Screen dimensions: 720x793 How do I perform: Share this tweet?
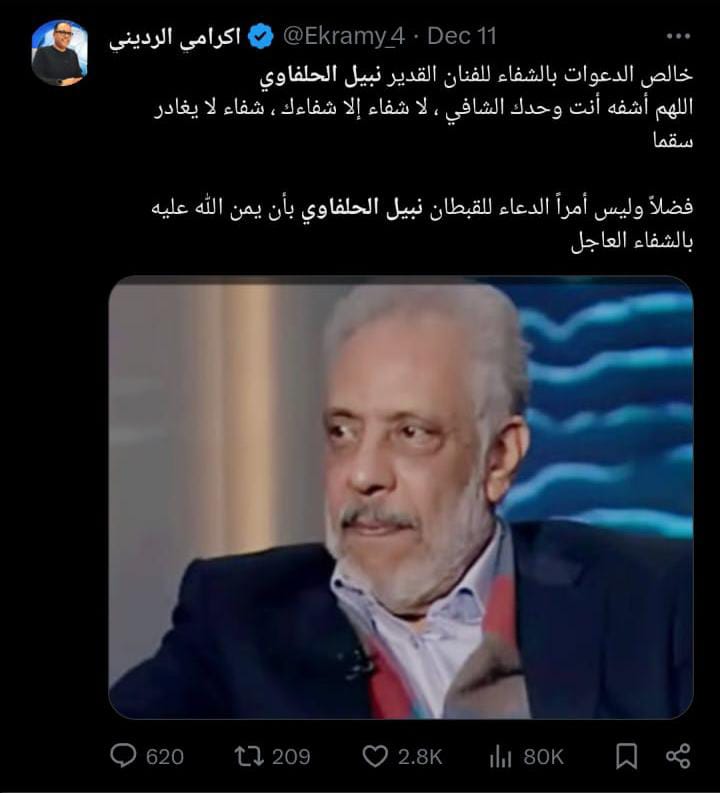(677, 756)
